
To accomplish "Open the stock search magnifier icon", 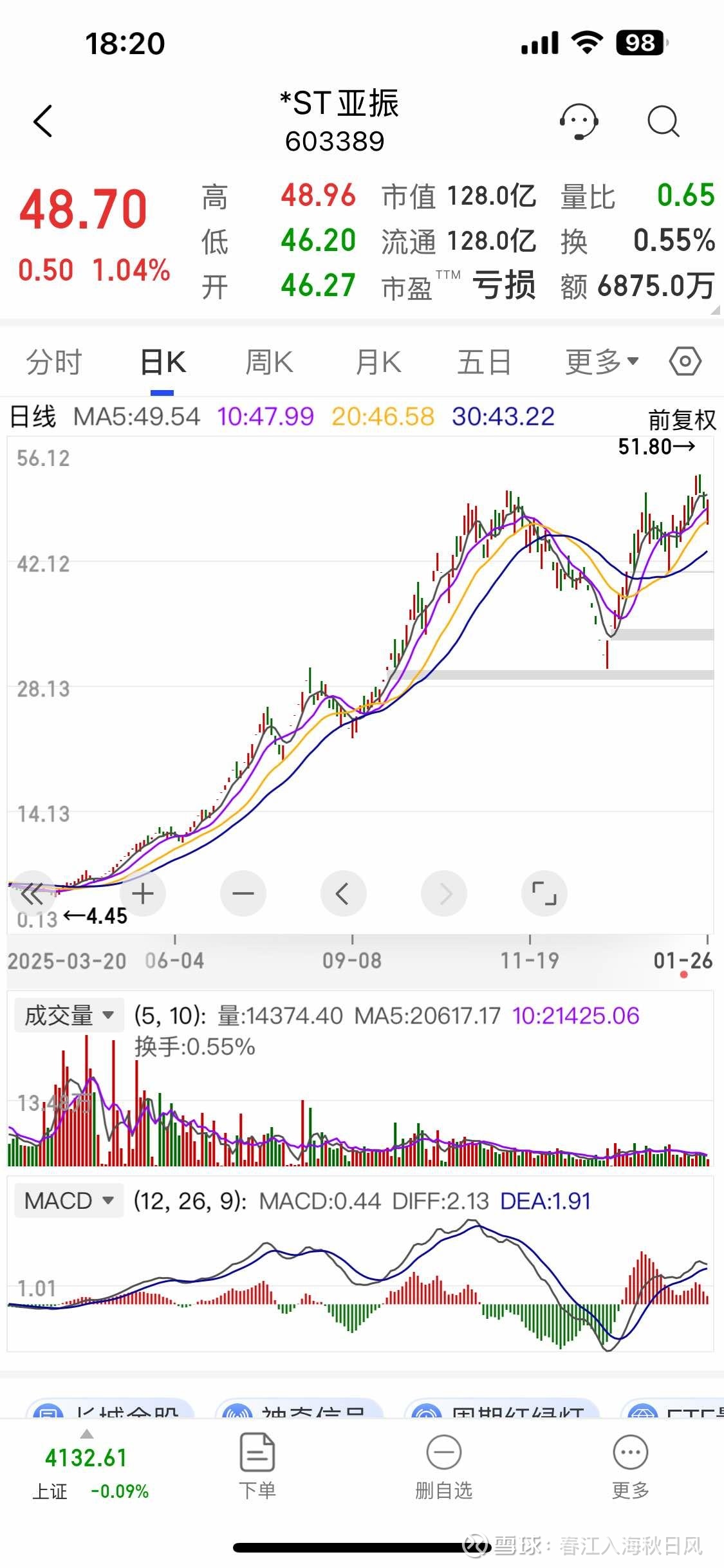I will point(663,120).
